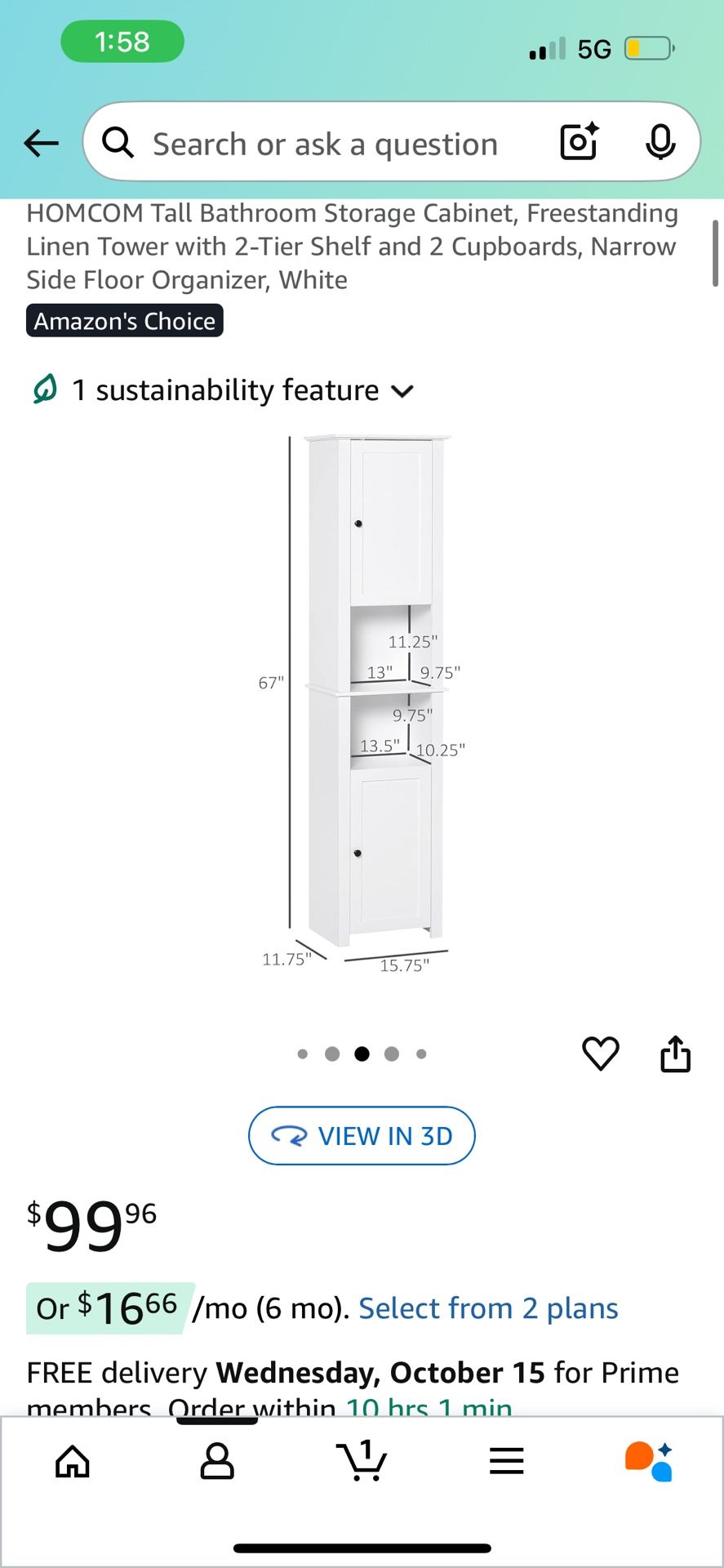724x1568 pixels.
Task: Tap the Search or ask a question field
Action: (326, 143)
